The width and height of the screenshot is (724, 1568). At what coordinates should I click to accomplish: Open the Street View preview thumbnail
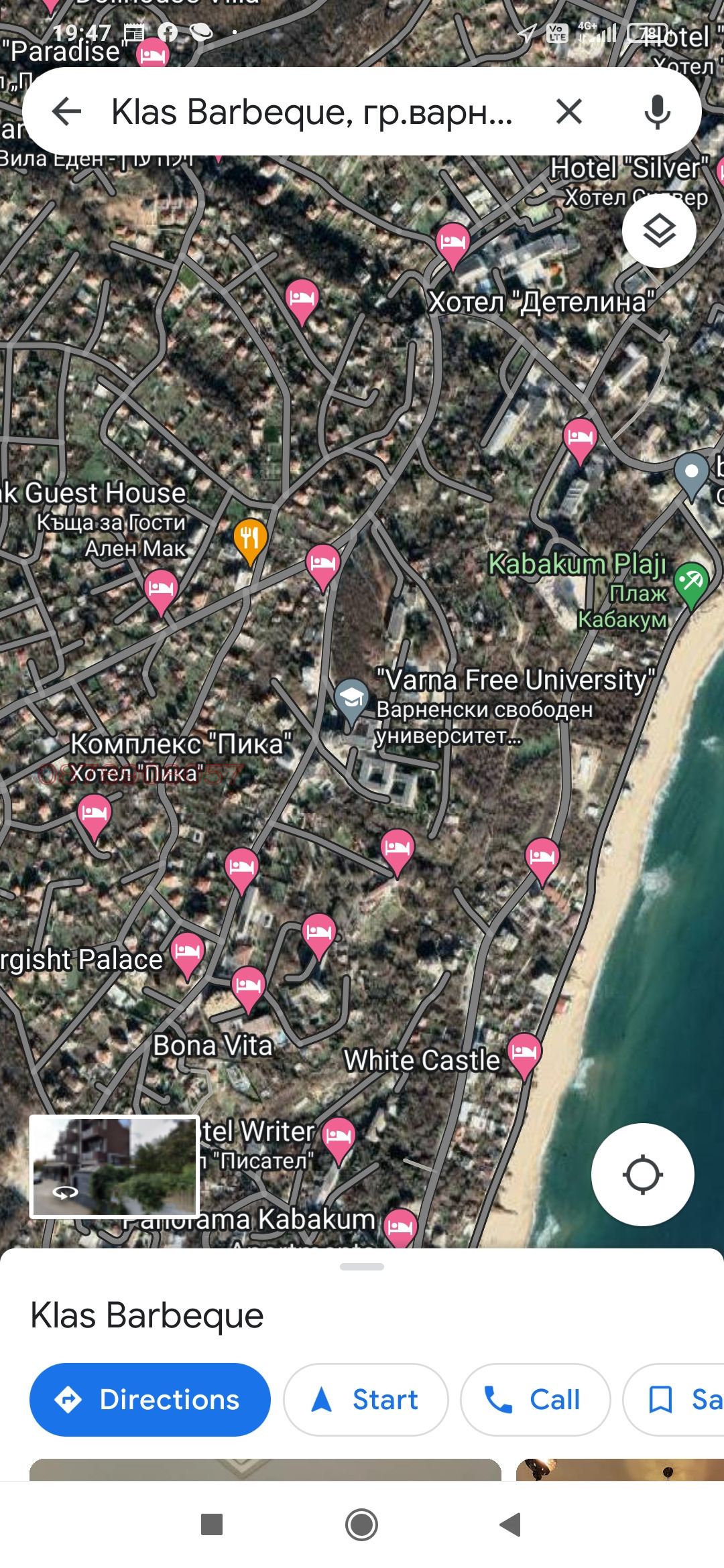pos(115,1166)
